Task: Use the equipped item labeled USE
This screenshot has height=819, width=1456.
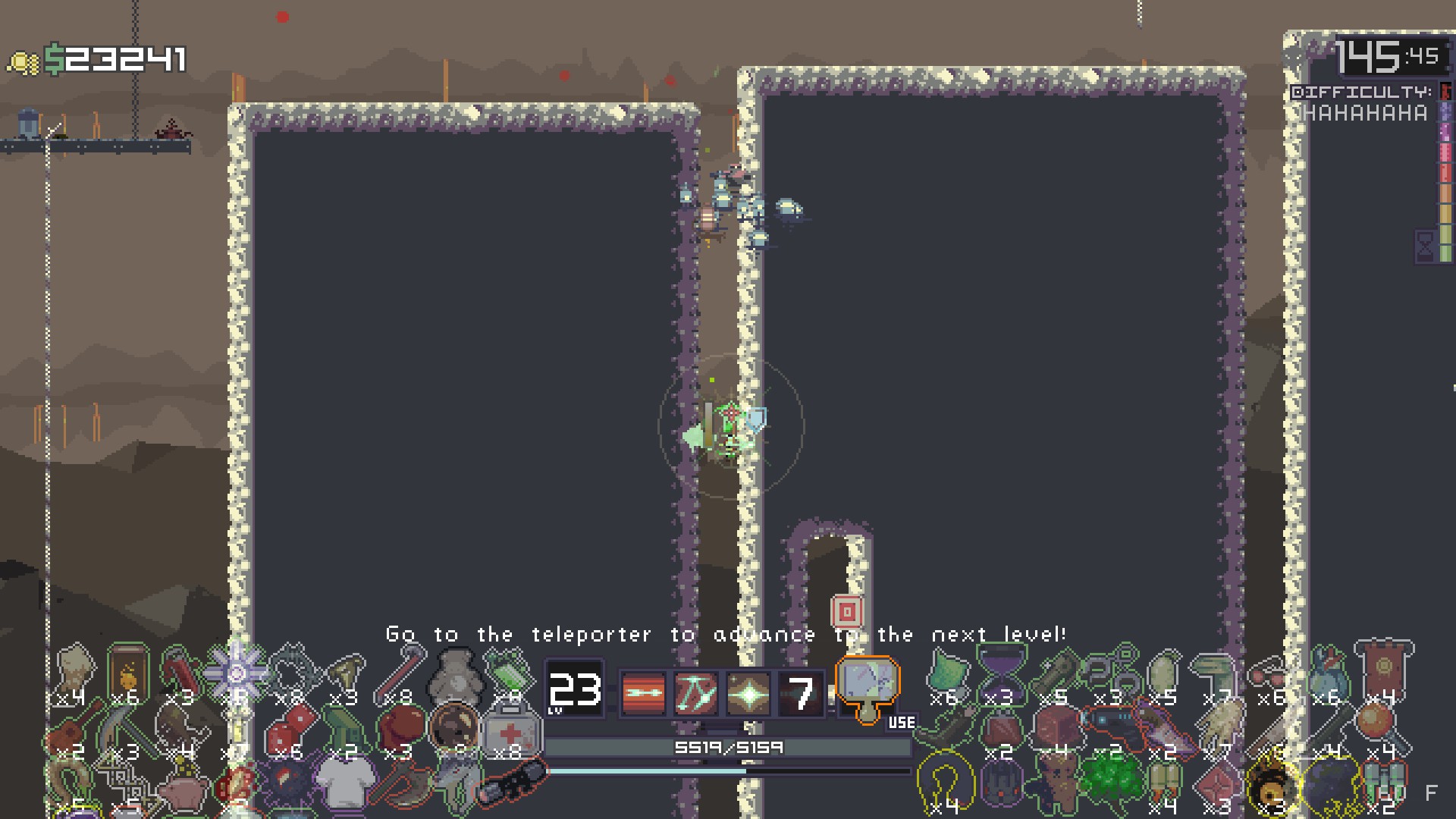Action: (868, 686)
